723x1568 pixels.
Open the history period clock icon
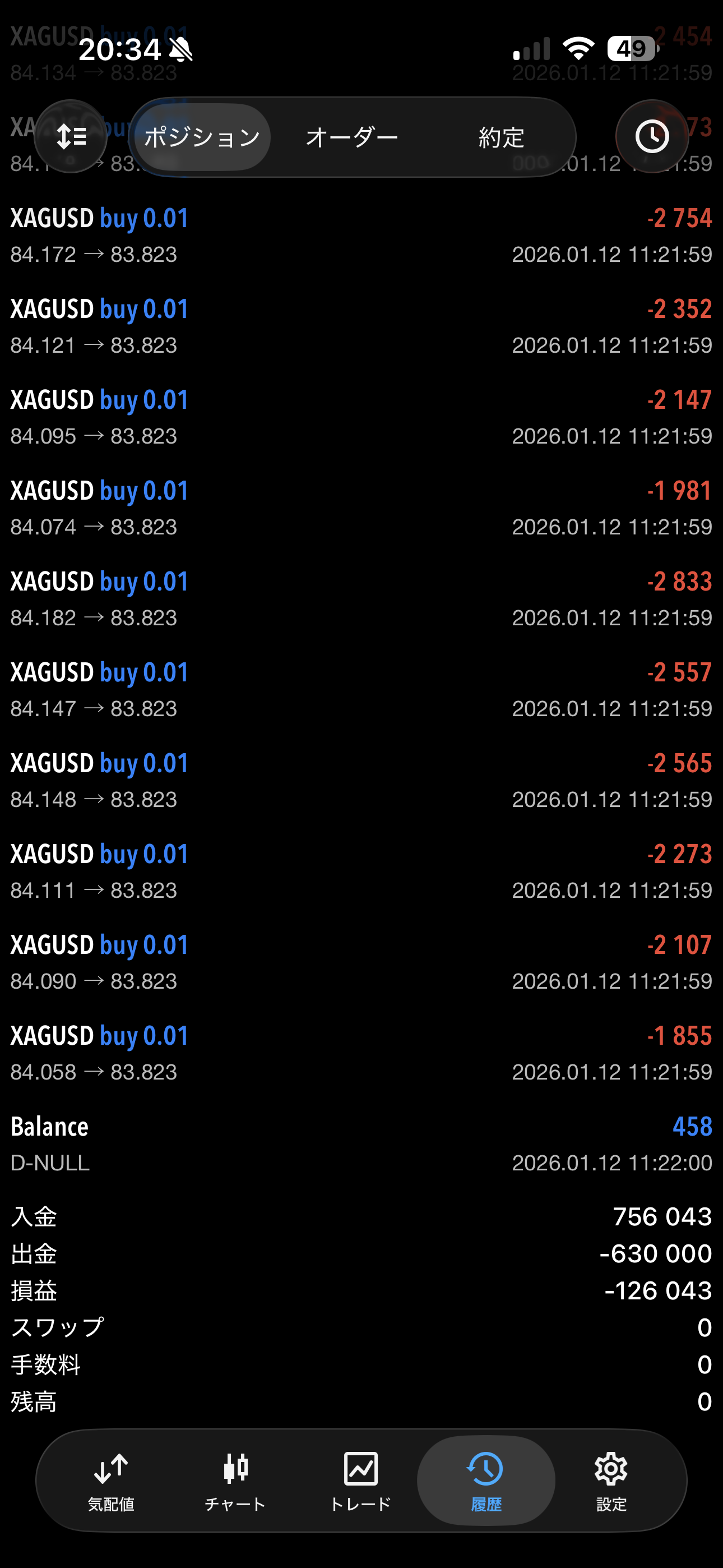[652, 136]
